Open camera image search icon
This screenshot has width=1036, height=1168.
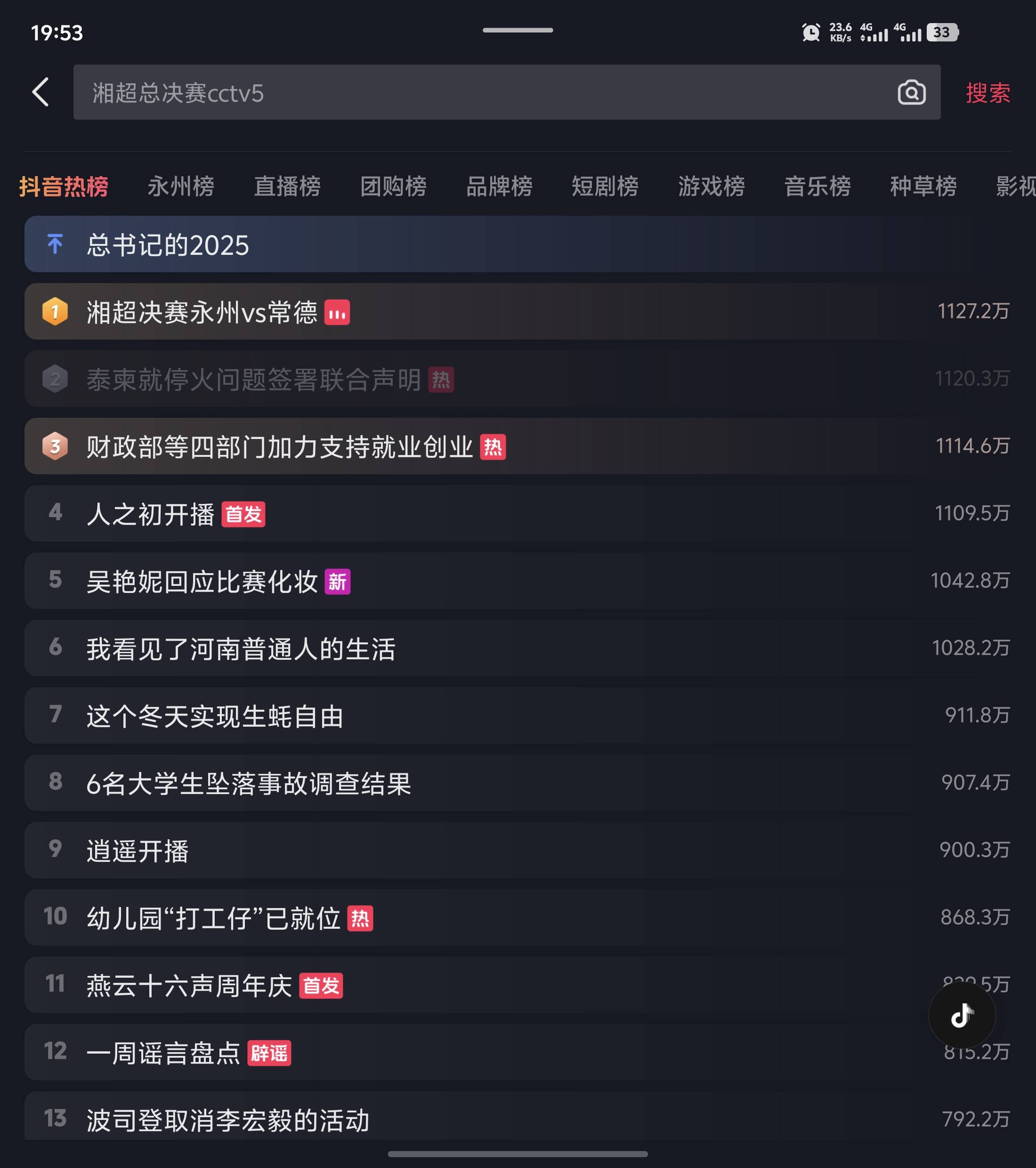click(911, 93)
